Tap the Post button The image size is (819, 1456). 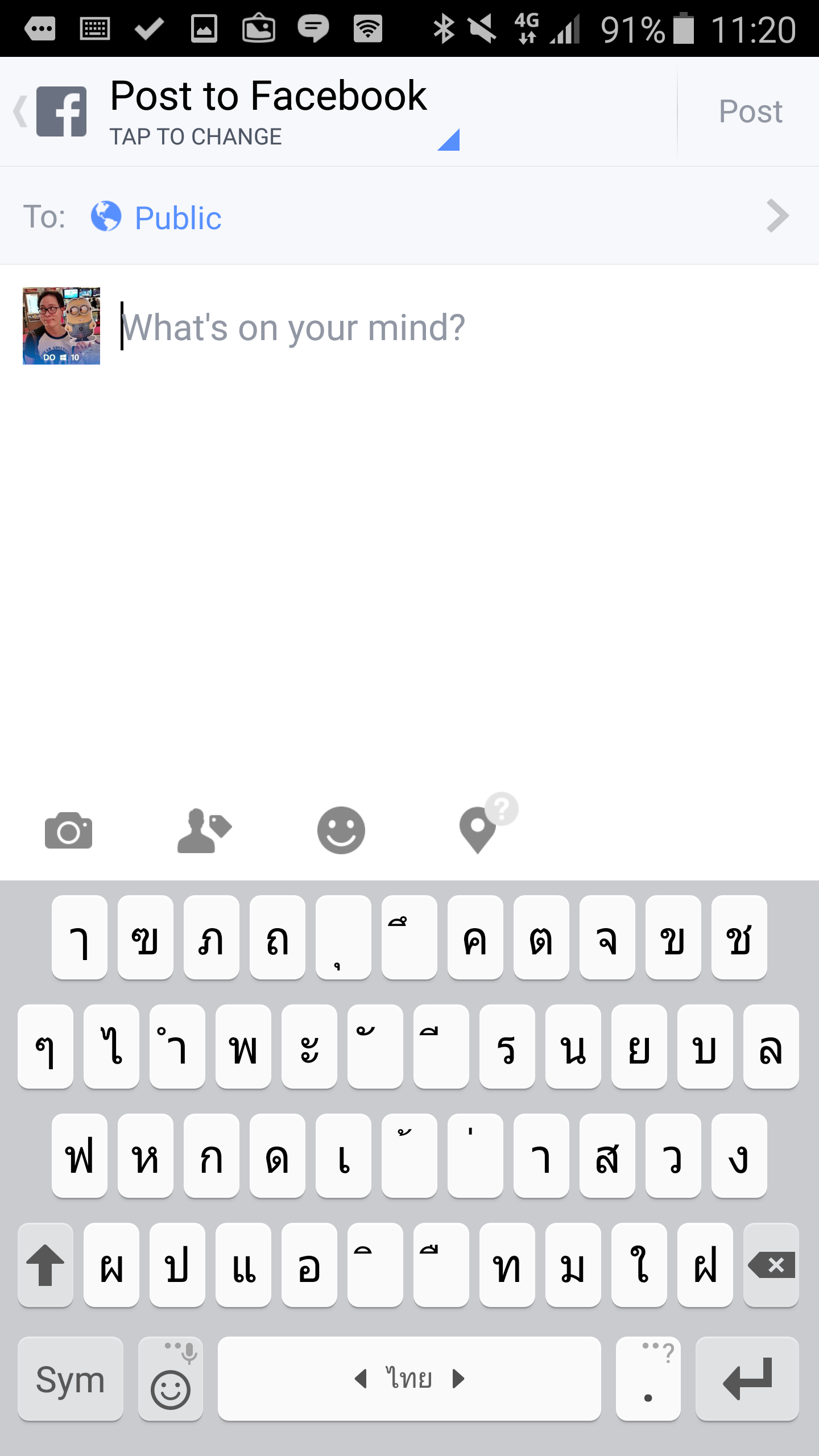[750, 111]
